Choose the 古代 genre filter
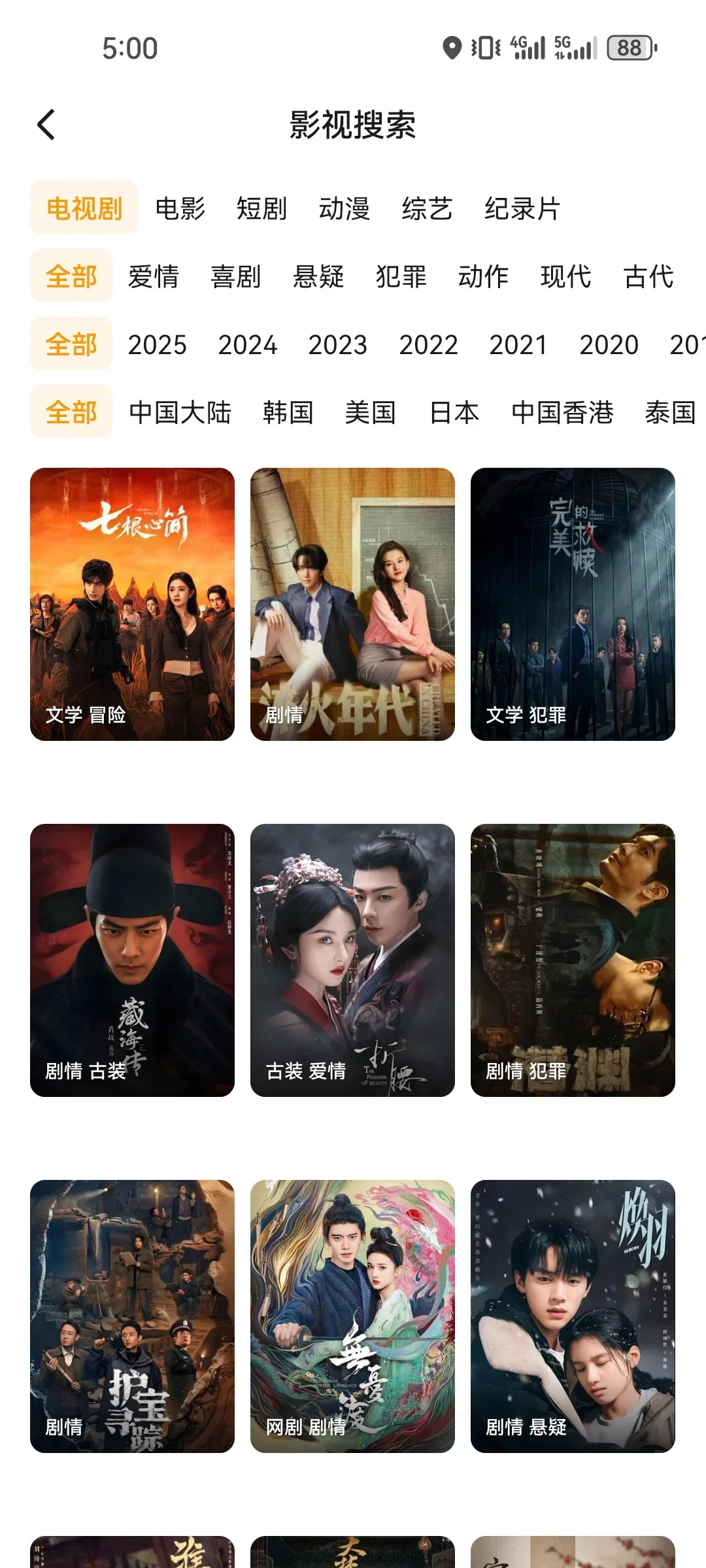Image resolution: width=706 pixels, height=1568 pixels. click(x=648, y=276)
